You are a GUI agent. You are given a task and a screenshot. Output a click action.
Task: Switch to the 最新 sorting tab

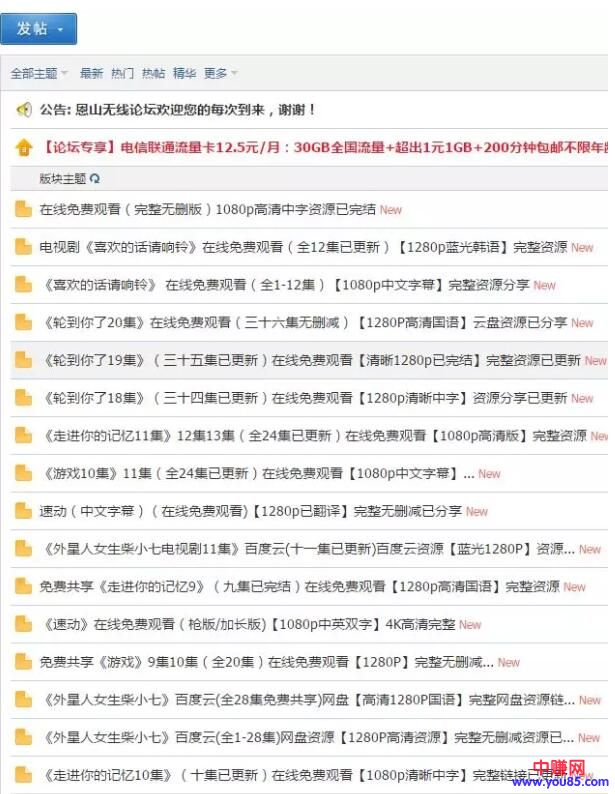point(91,73)
